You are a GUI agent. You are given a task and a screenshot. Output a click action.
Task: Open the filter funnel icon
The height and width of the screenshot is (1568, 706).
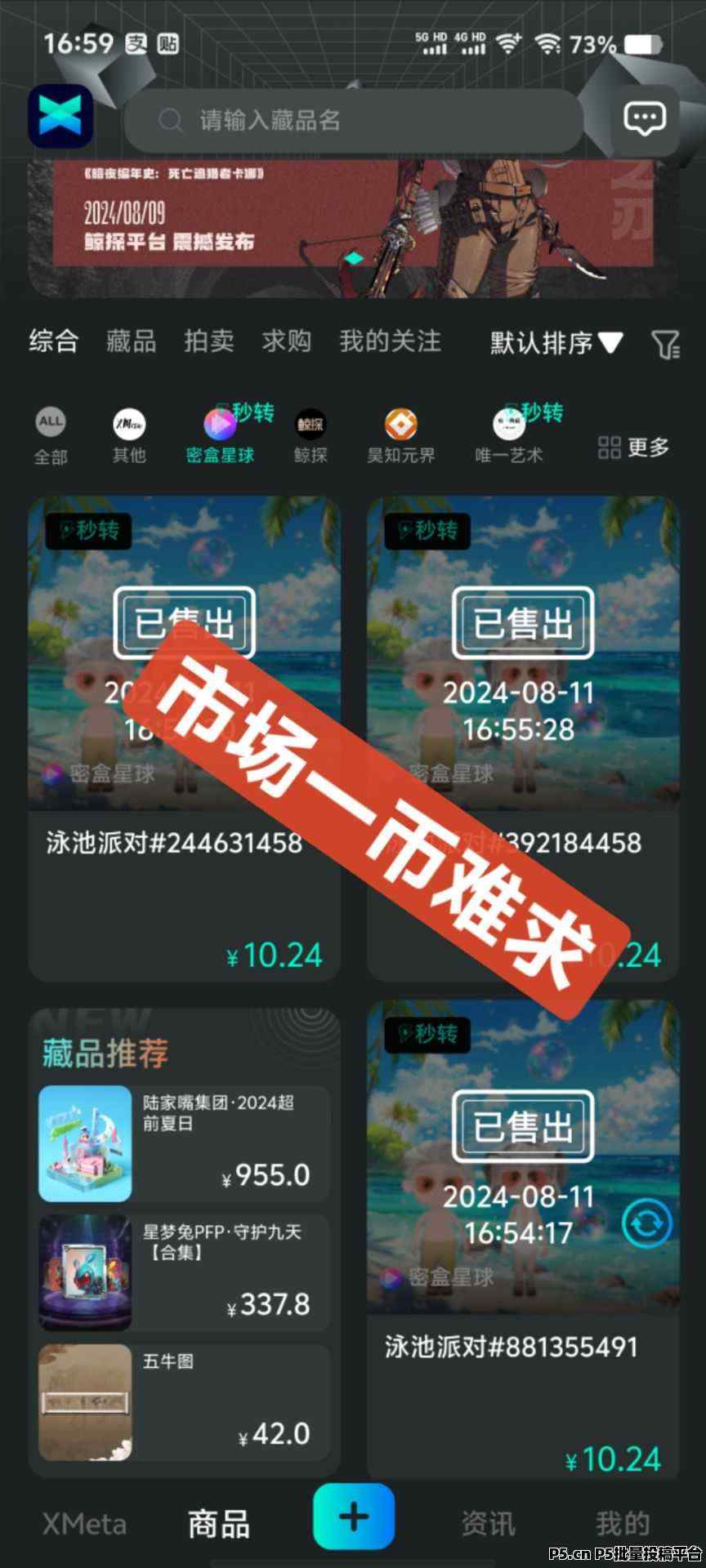(x=665, y=345)
